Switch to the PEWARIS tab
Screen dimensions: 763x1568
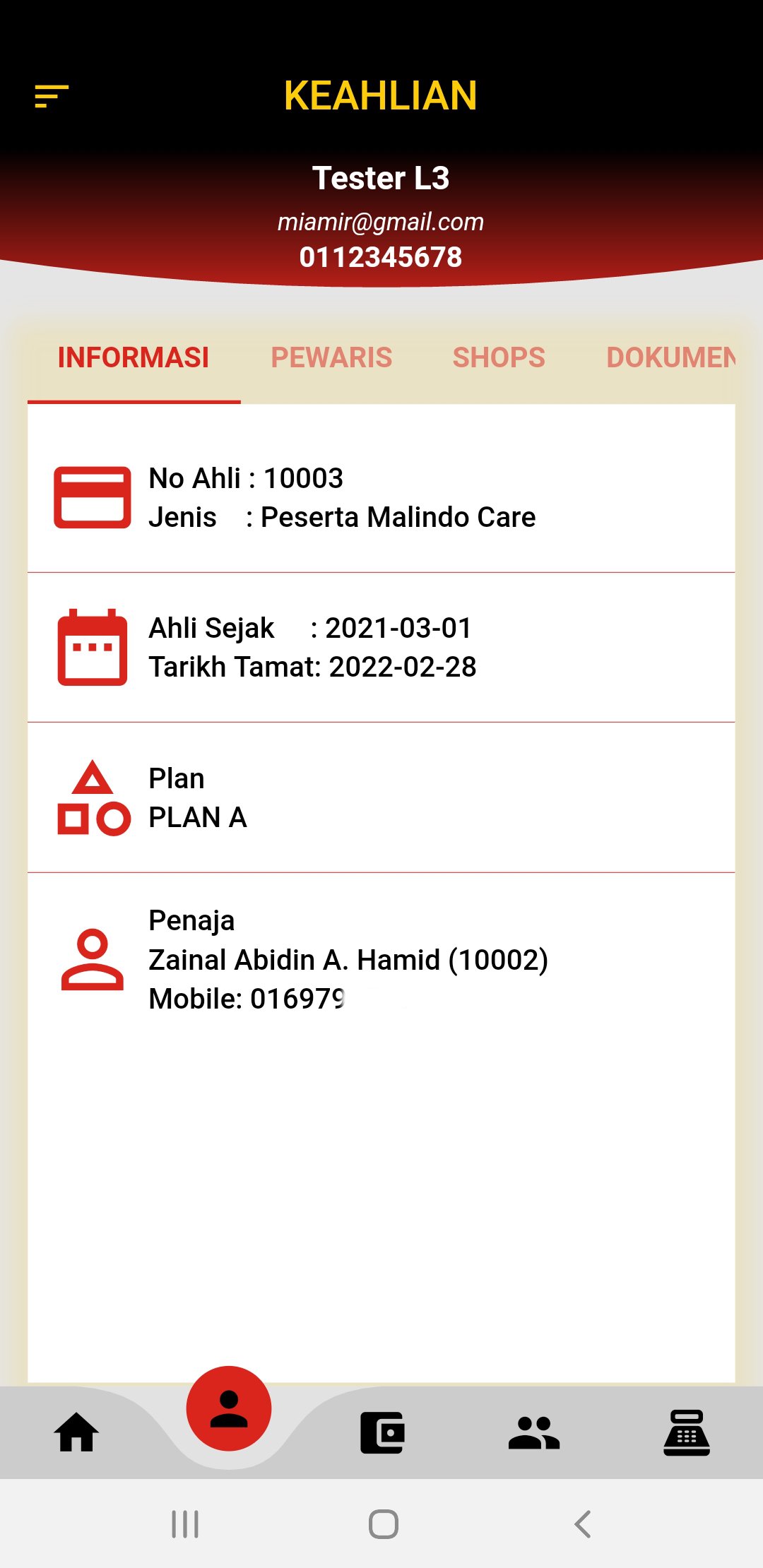(x=331, y=357)
